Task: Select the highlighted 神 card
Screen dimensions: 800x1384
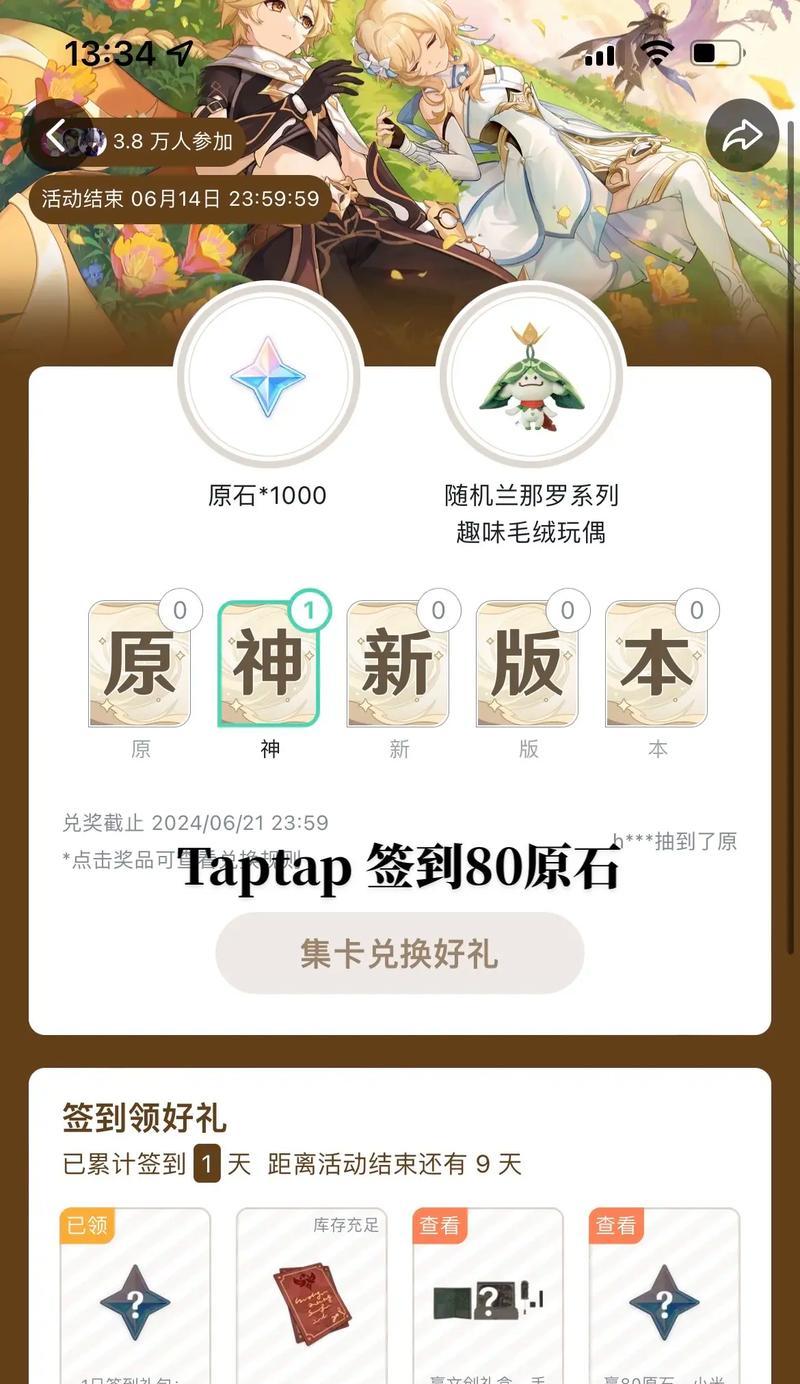Action: pyautogui.click(x=269, y=664)
